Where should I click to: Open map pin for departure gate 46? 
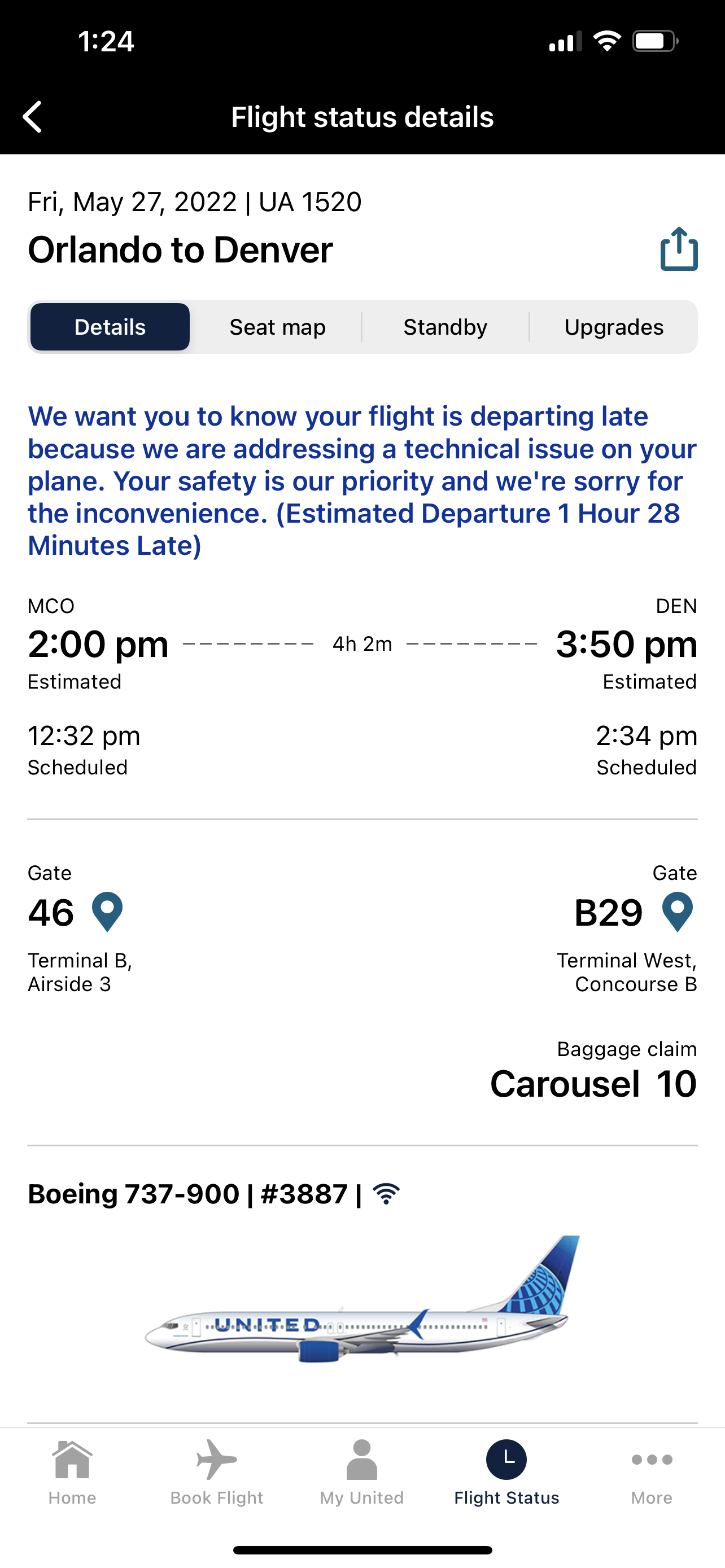(107, 912)
